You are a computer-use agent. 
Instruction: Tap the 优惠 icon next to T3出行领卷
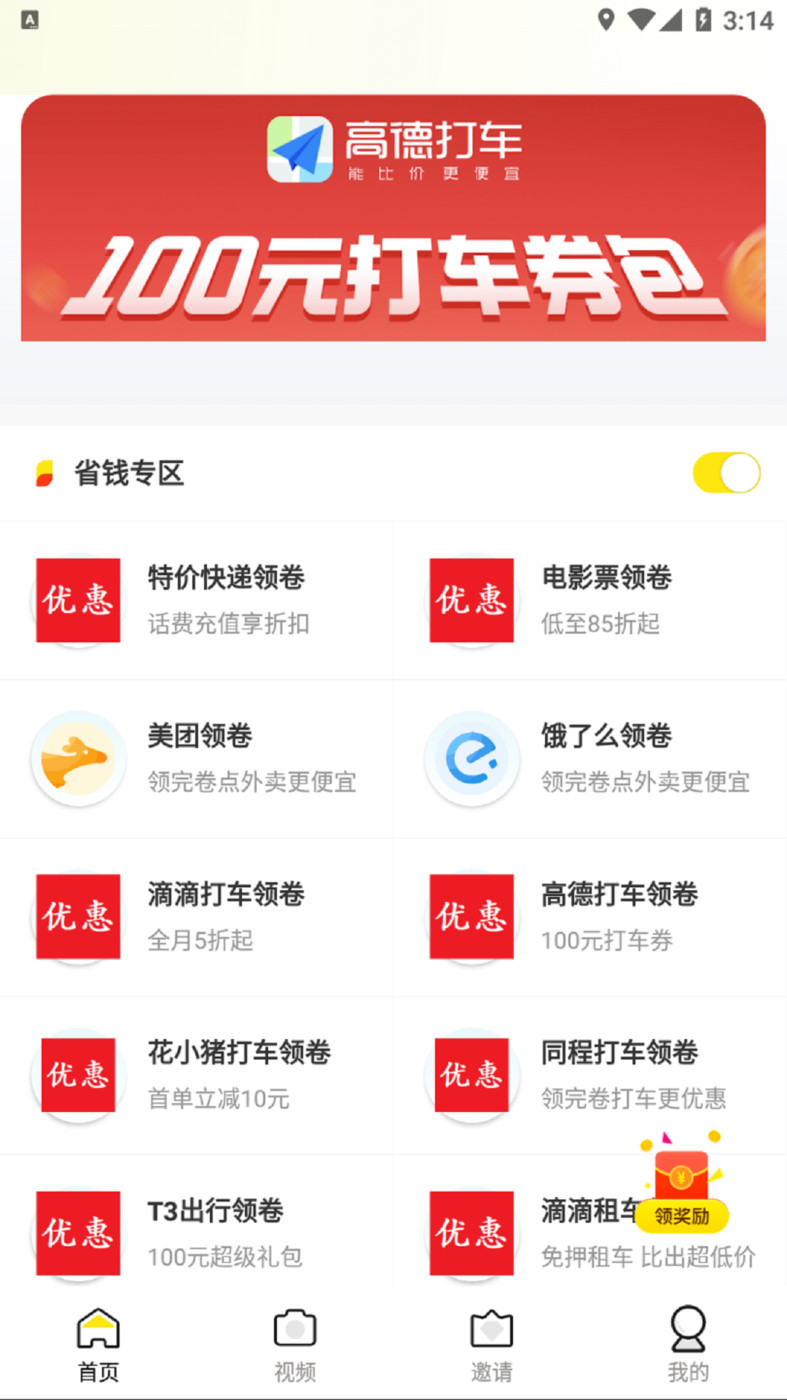click(78, 1233)
